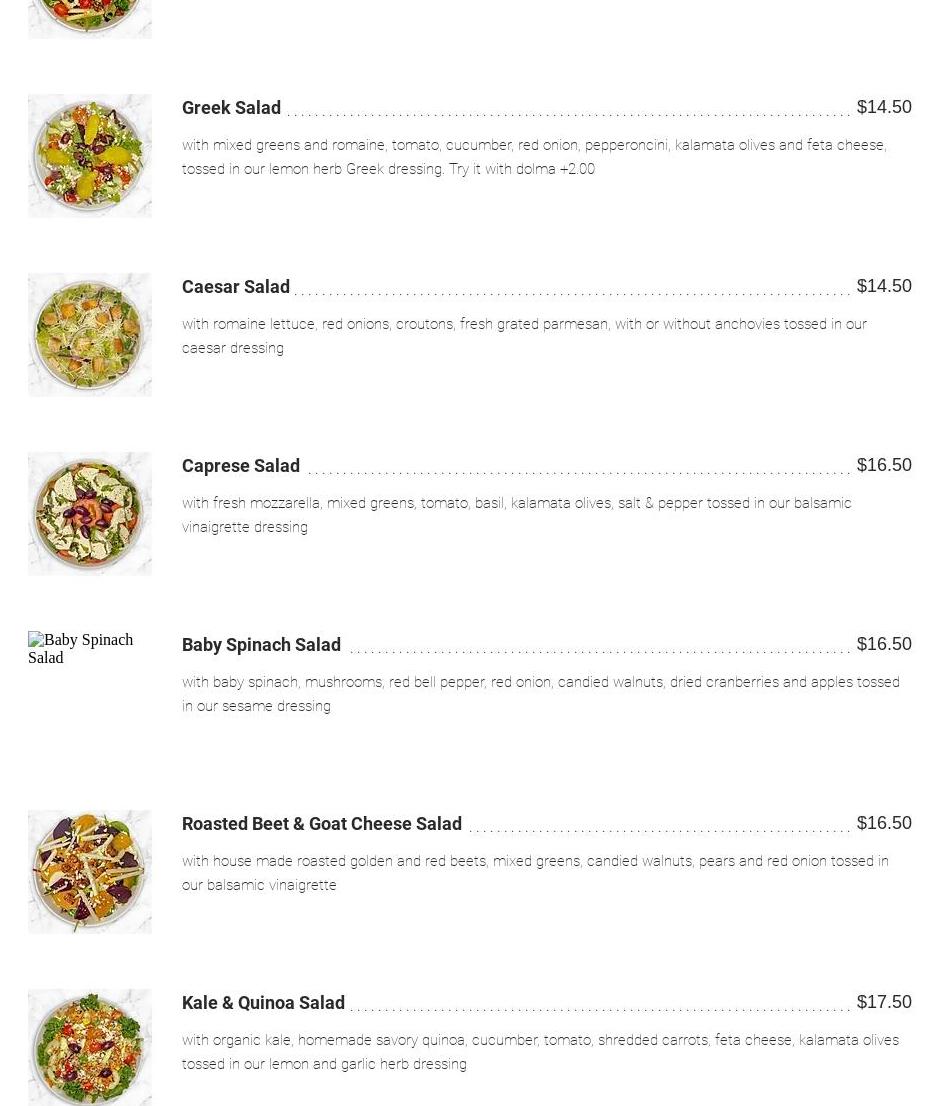This screenshot has width=945, height=1106.
Task: Open the Greek Salad menu item
Action: click(231, 108)
